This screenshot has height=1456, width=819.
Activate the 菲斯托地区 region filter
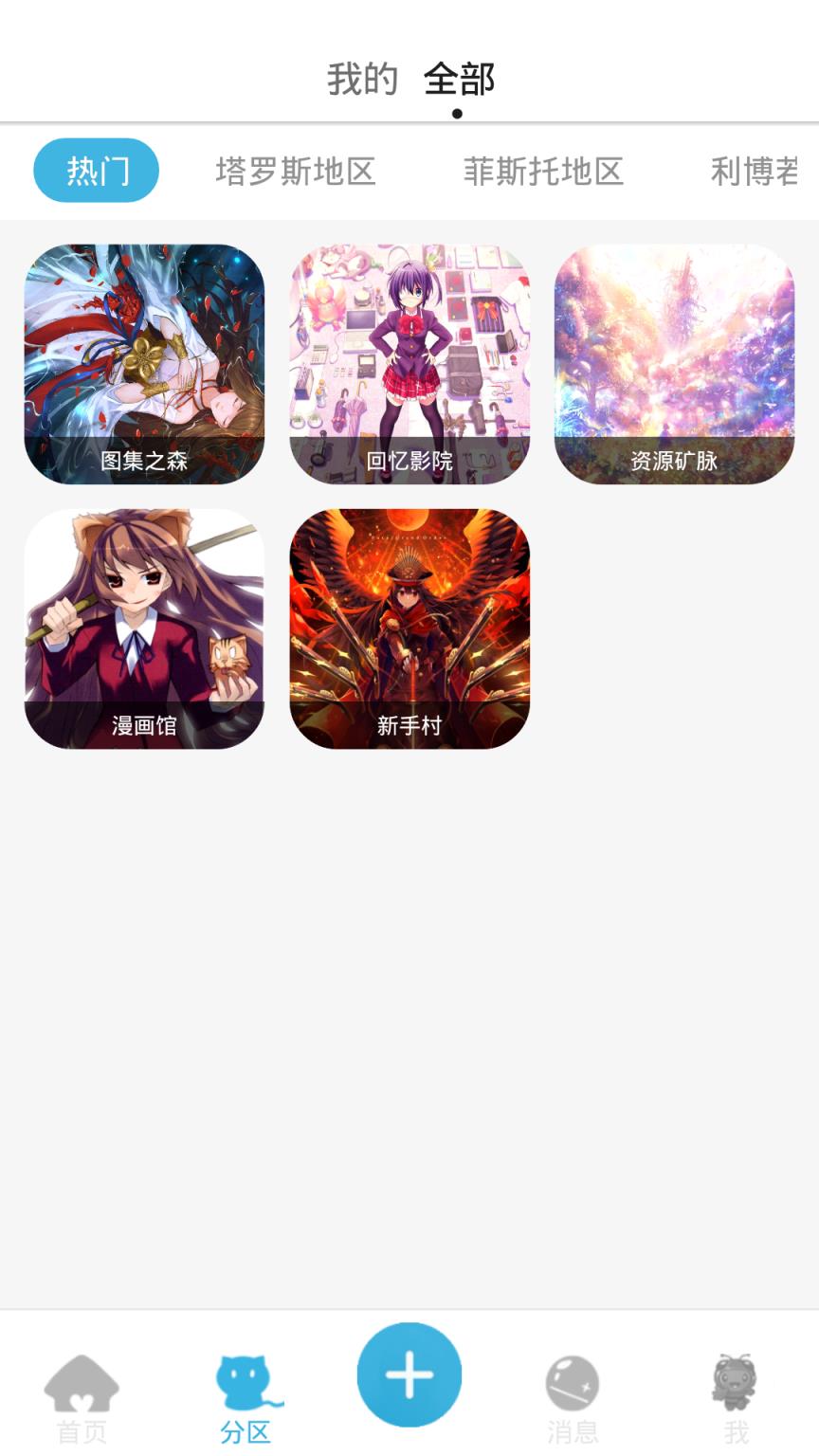coord(542,173)
